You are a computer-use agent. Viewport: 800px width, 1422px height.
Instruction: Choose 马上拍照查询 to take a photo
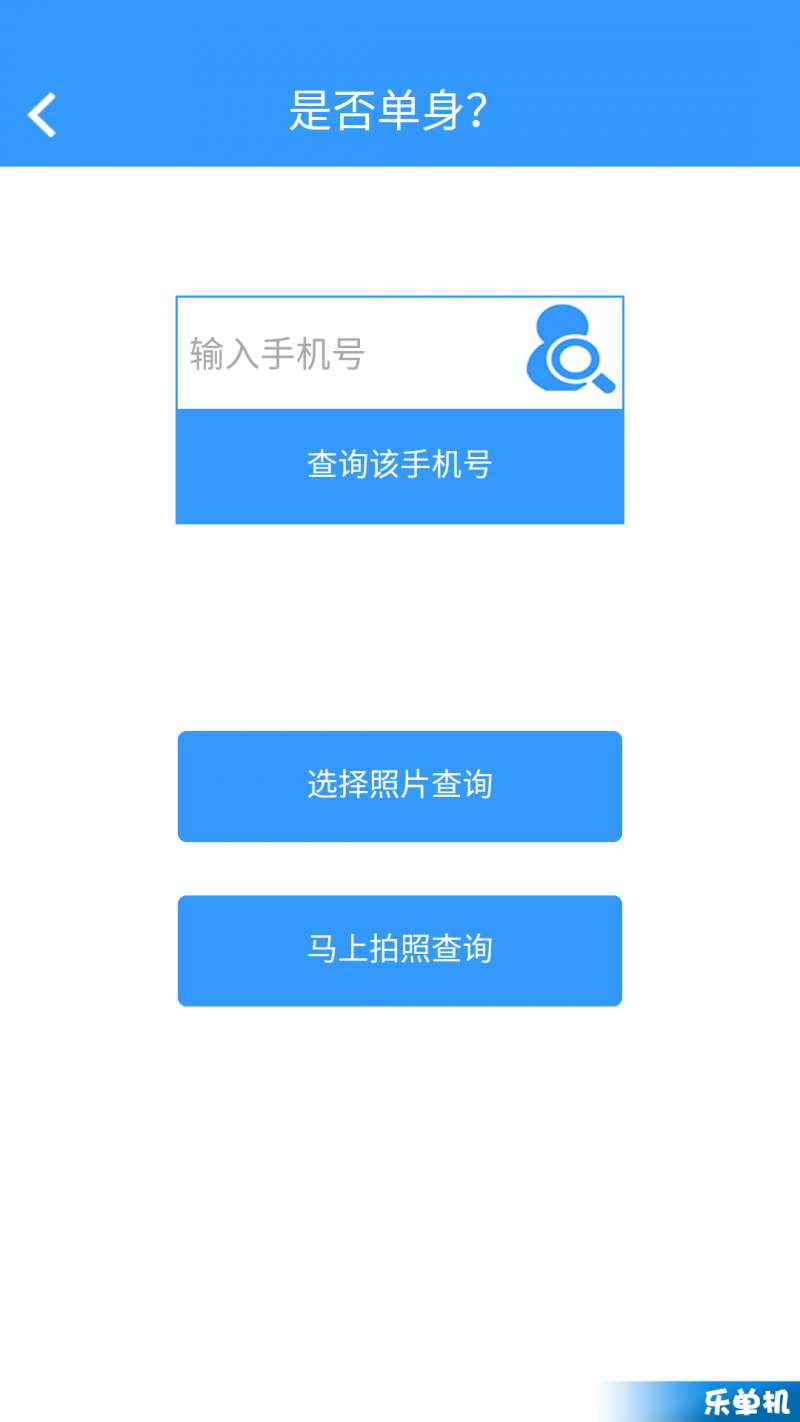click(400, 950)
